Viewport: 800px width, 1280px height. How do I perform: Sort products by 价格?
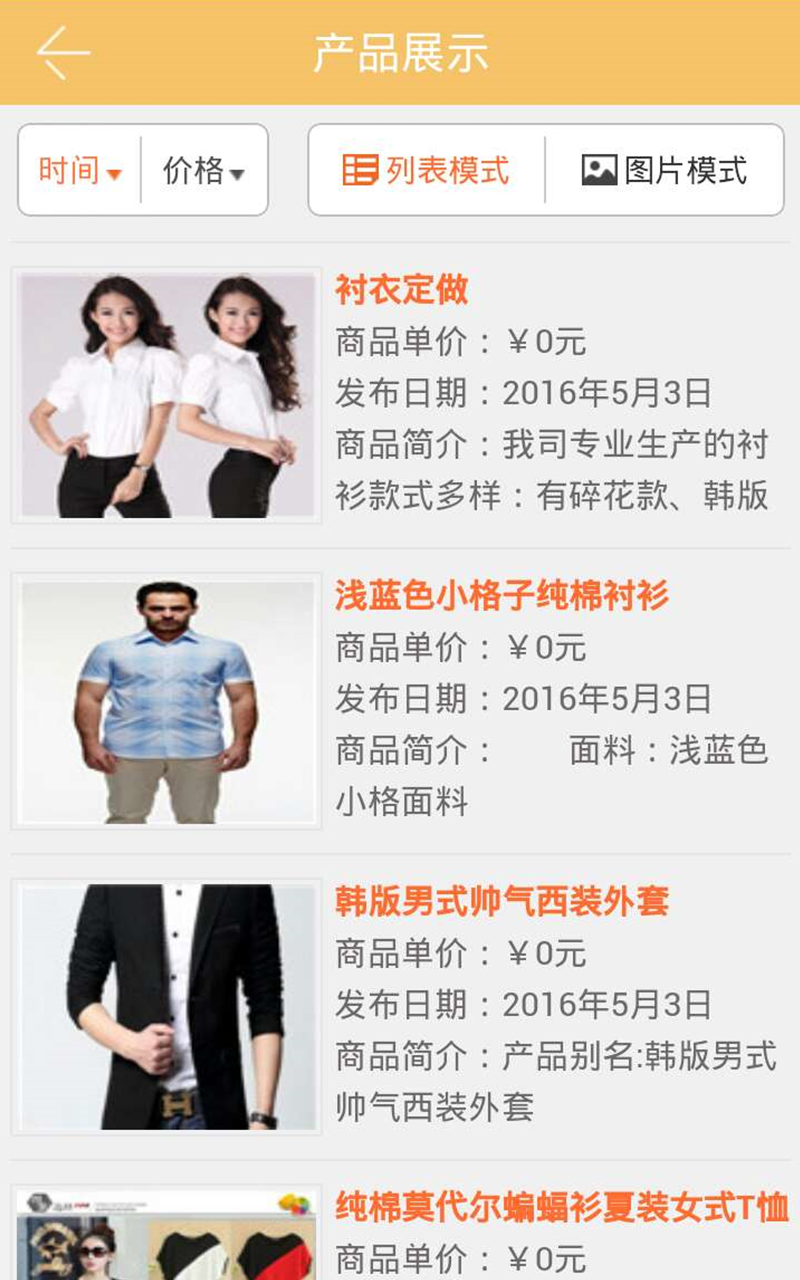click(x=204, y=170)
